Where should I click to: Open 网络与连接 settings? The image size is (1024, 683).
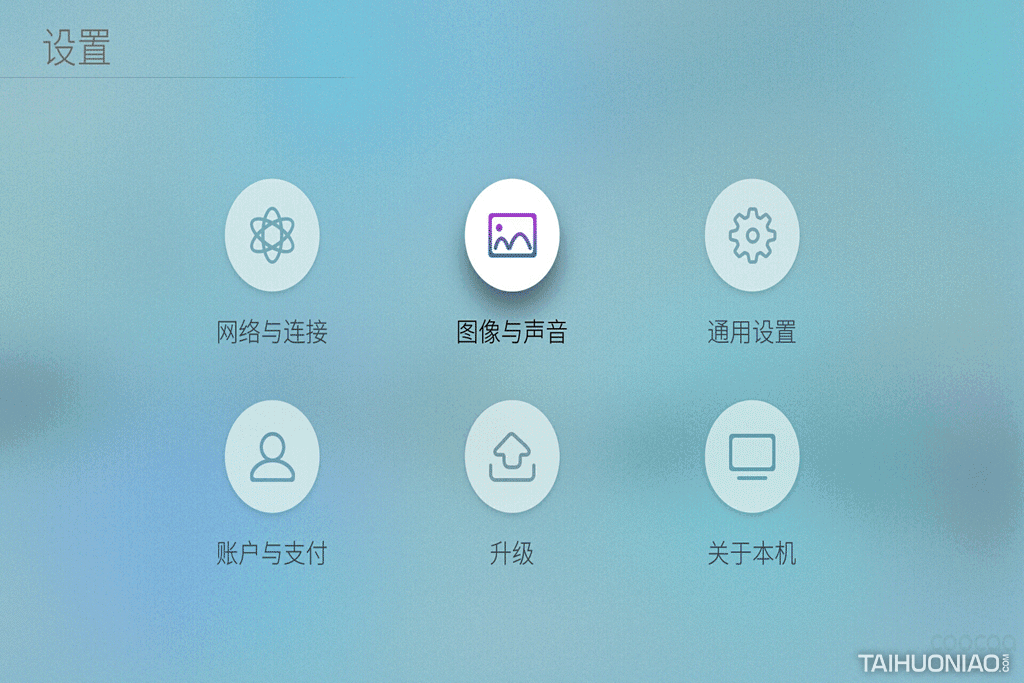[272, 236]
